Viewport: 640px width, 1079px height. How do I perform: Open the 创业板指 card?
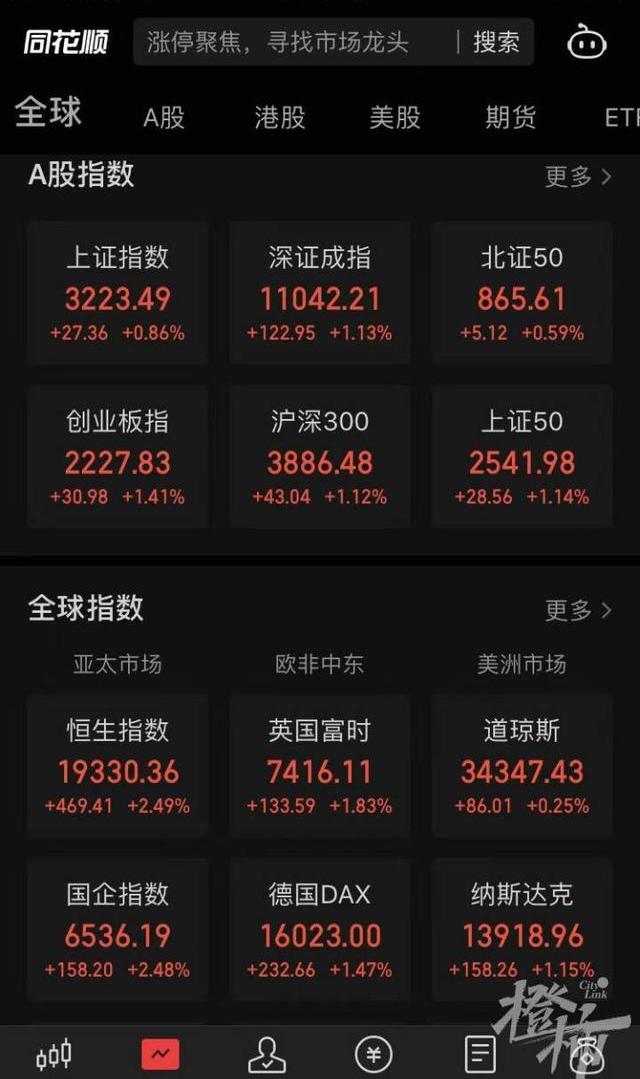[x=118, y=456]
